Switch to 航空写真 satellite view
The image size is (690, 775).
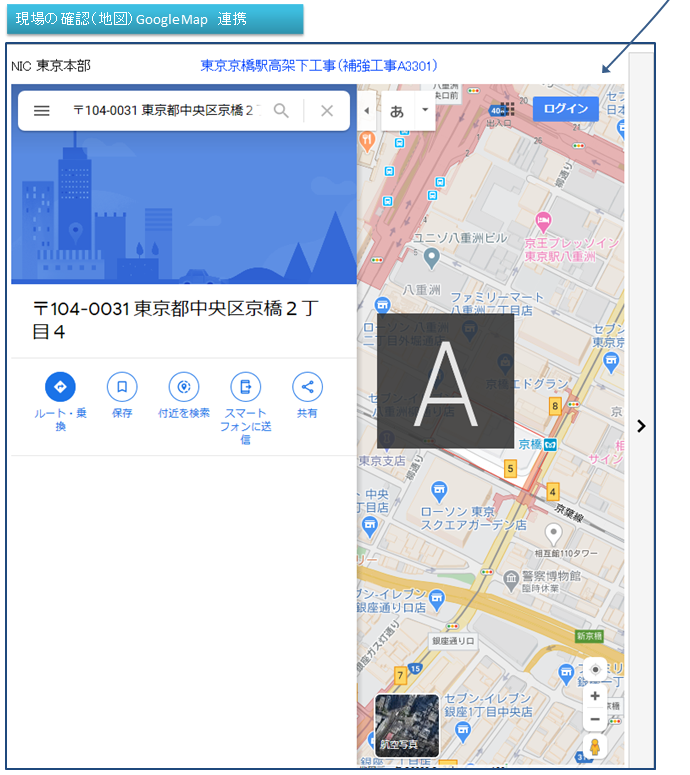click(x=406, y=725)
